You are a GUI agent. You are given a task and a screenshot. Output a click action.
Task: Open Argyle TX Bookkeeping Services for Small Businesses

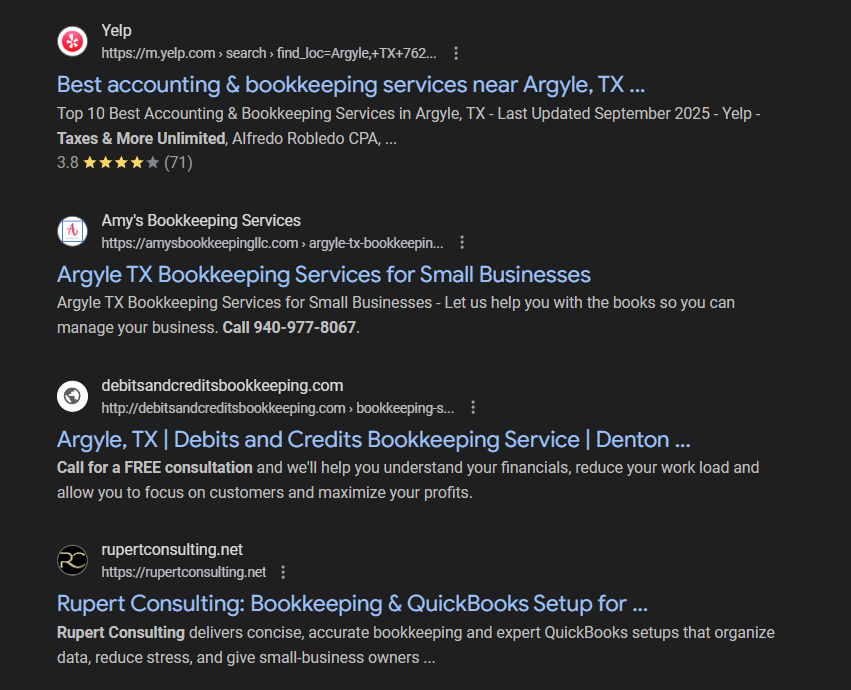point(324,274)
